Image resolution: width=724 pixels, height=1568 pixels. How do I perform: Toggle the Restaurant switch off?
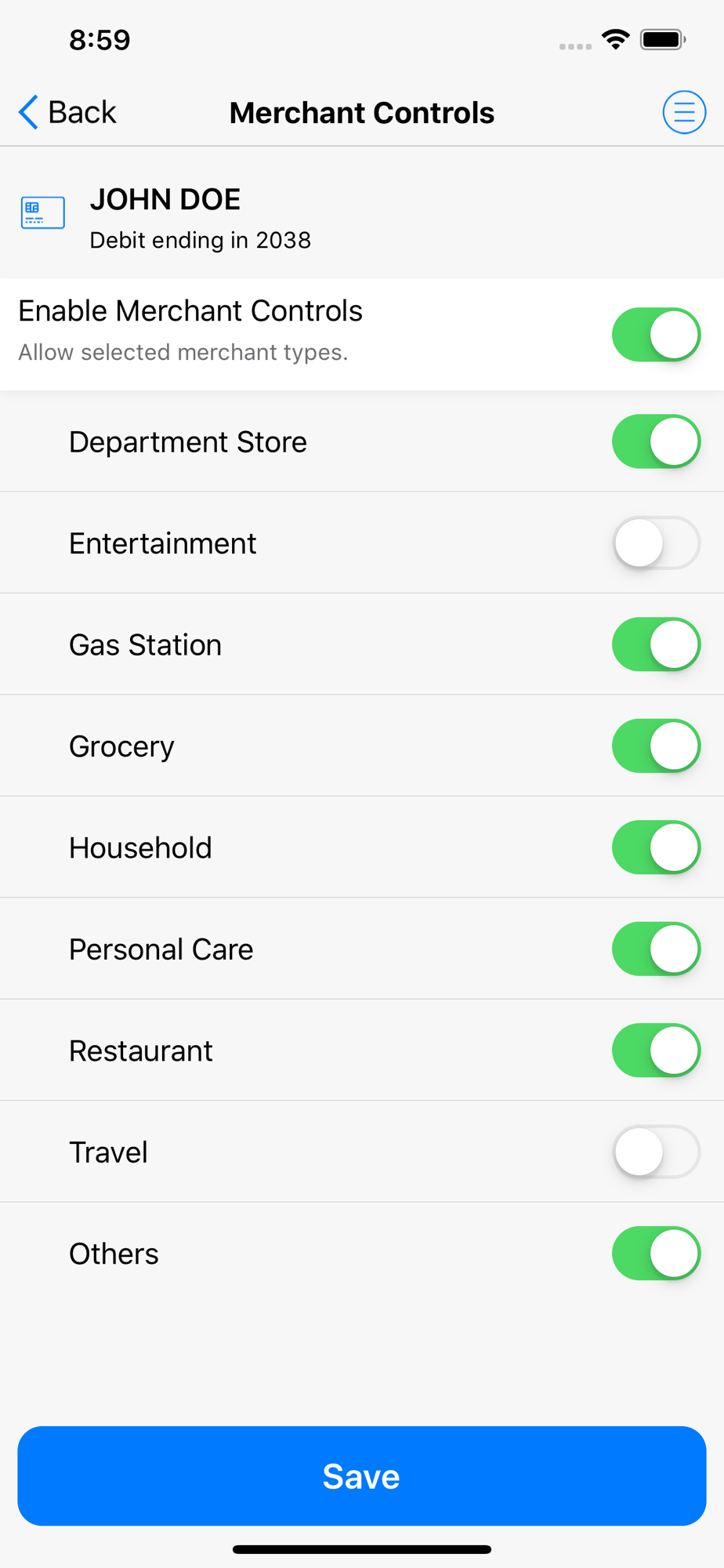(656, 1051)
